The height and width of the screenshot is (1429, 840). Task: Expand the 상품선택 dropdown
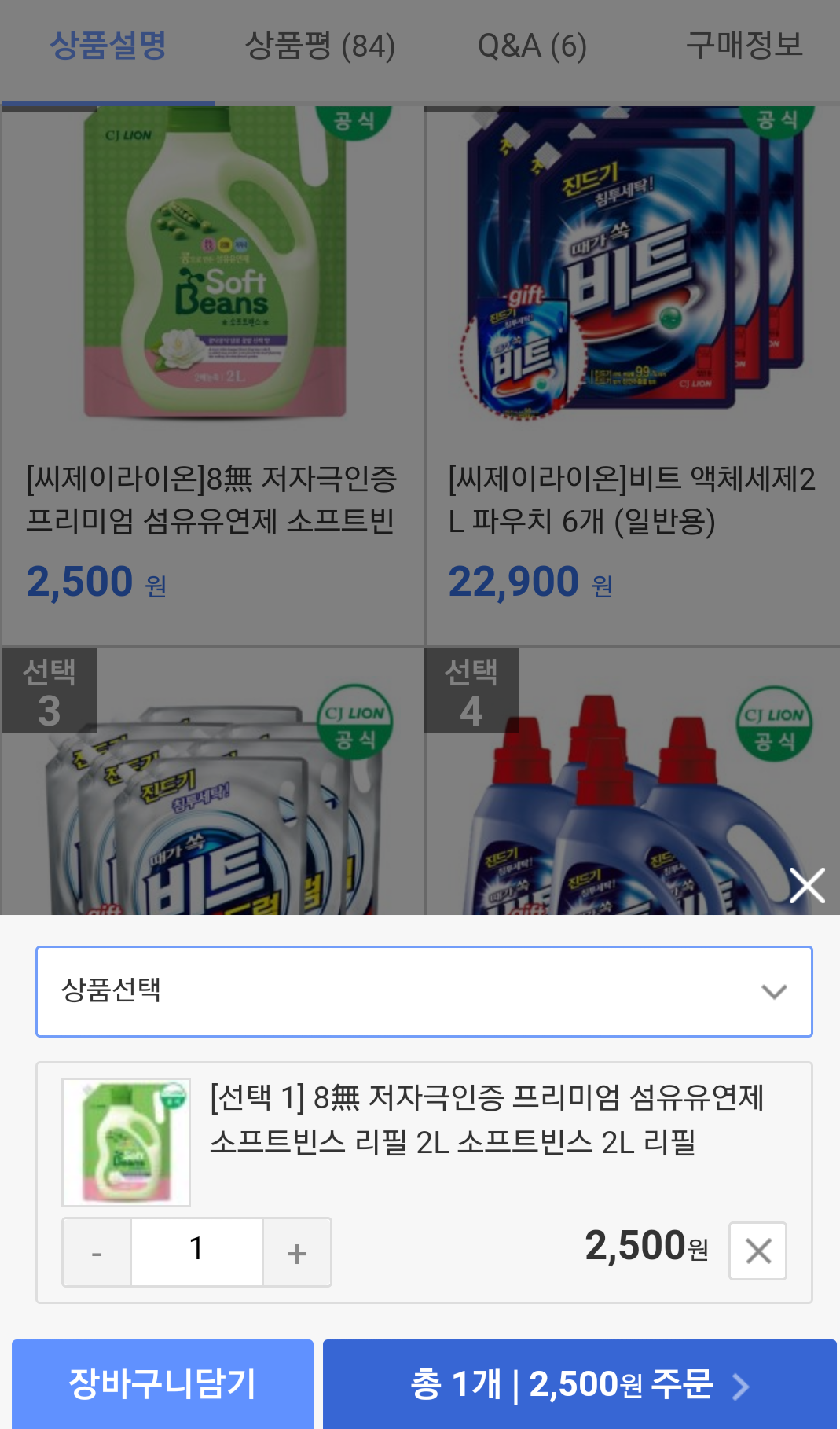point(424,991)
